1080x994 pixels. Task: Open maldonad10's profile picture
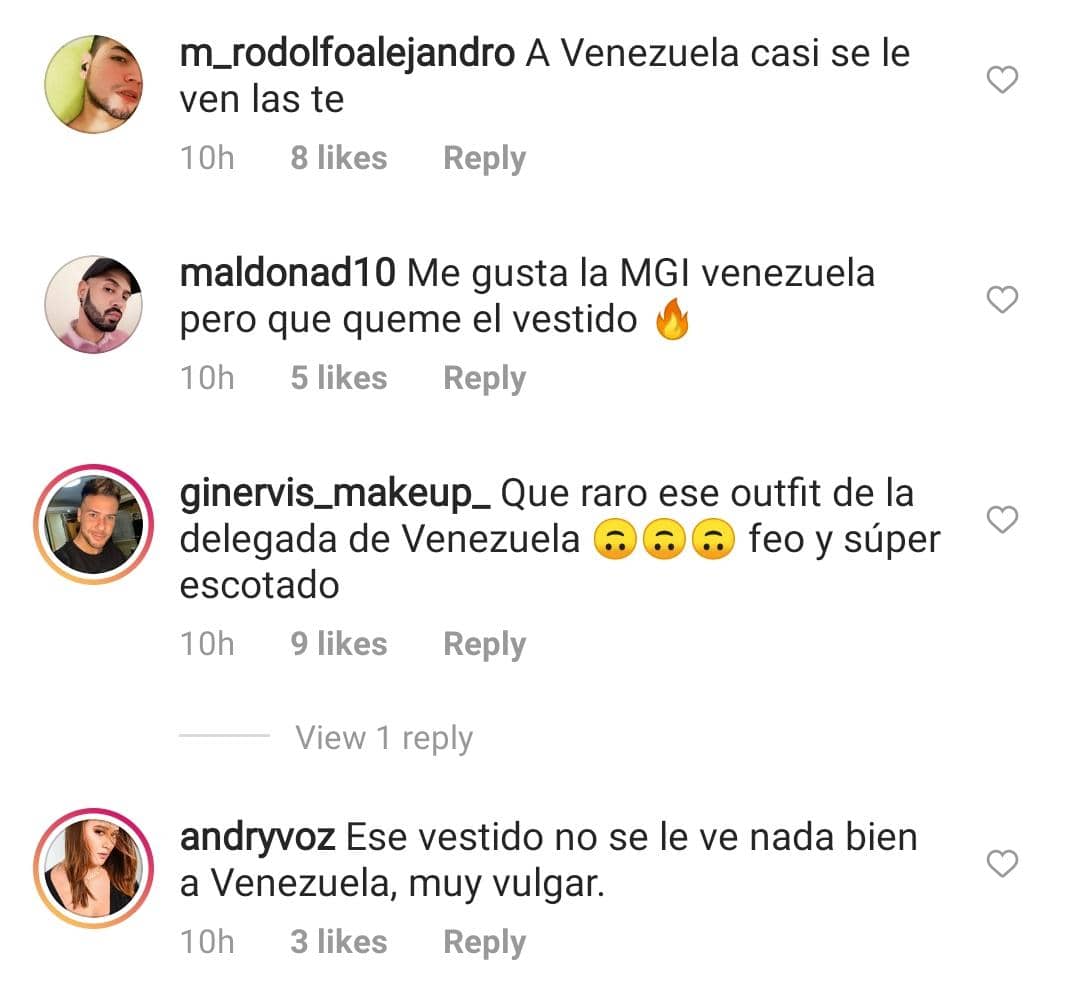coord(94,304)
